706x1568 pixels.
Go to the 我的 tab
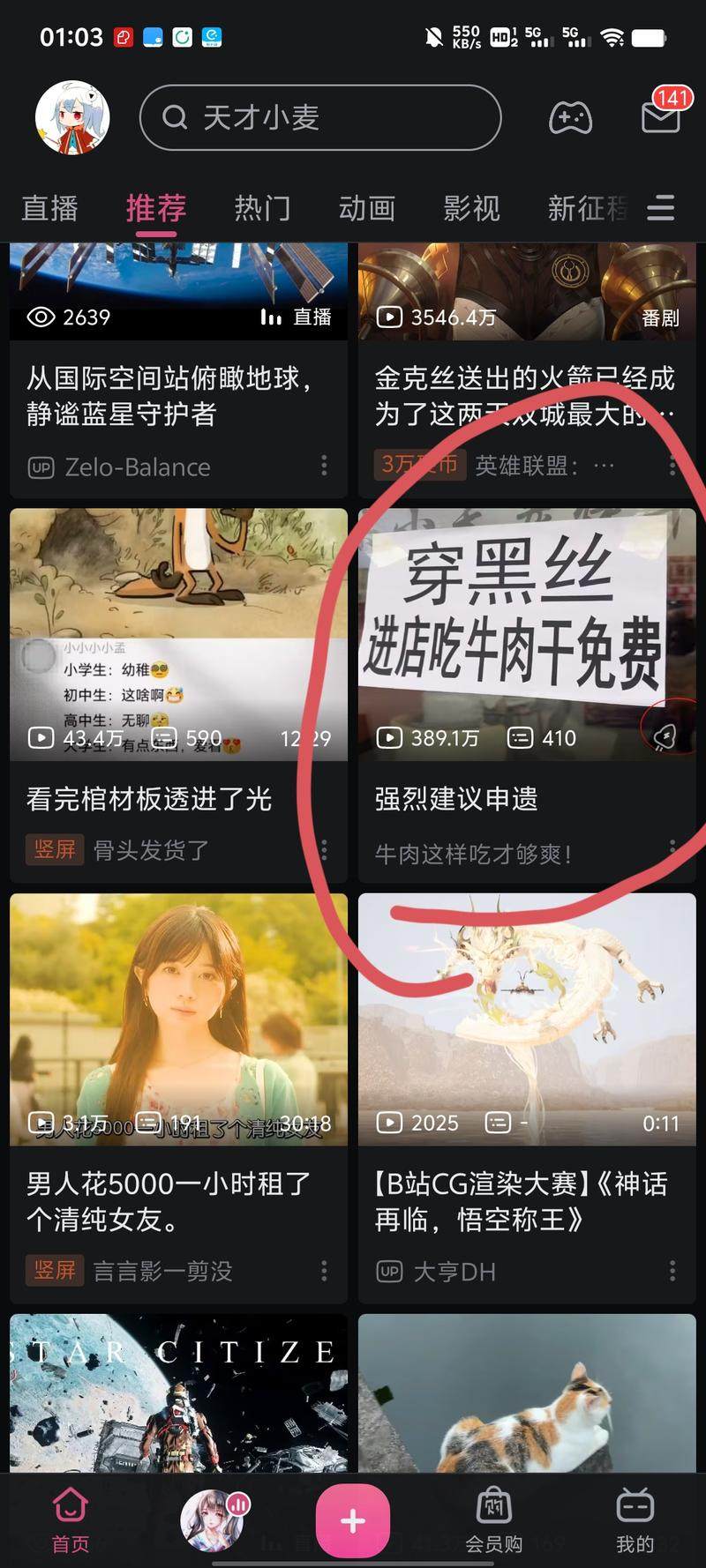point(635,1520)
